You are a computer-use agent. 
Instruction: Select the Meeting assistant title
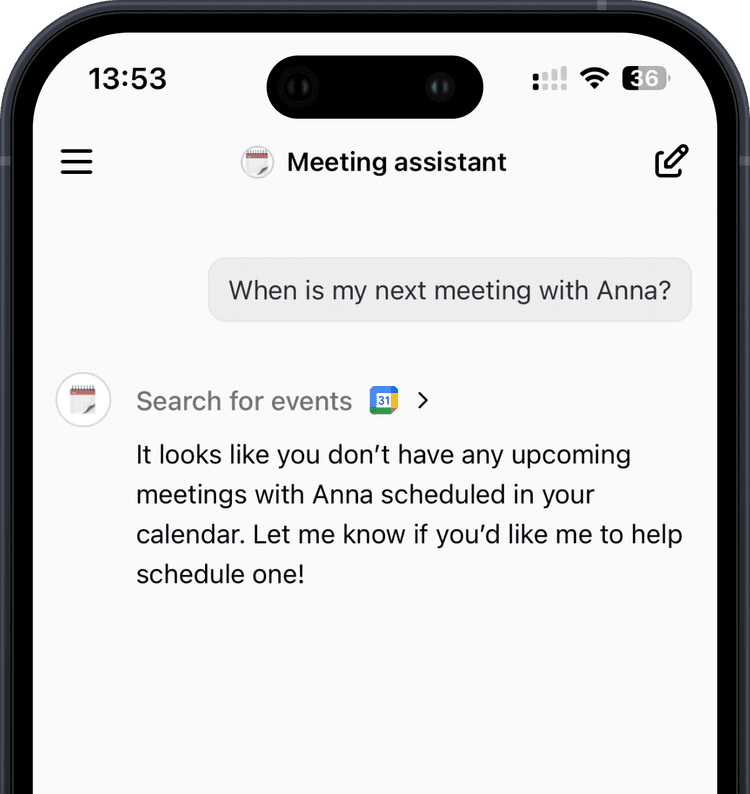pos(397,162)
